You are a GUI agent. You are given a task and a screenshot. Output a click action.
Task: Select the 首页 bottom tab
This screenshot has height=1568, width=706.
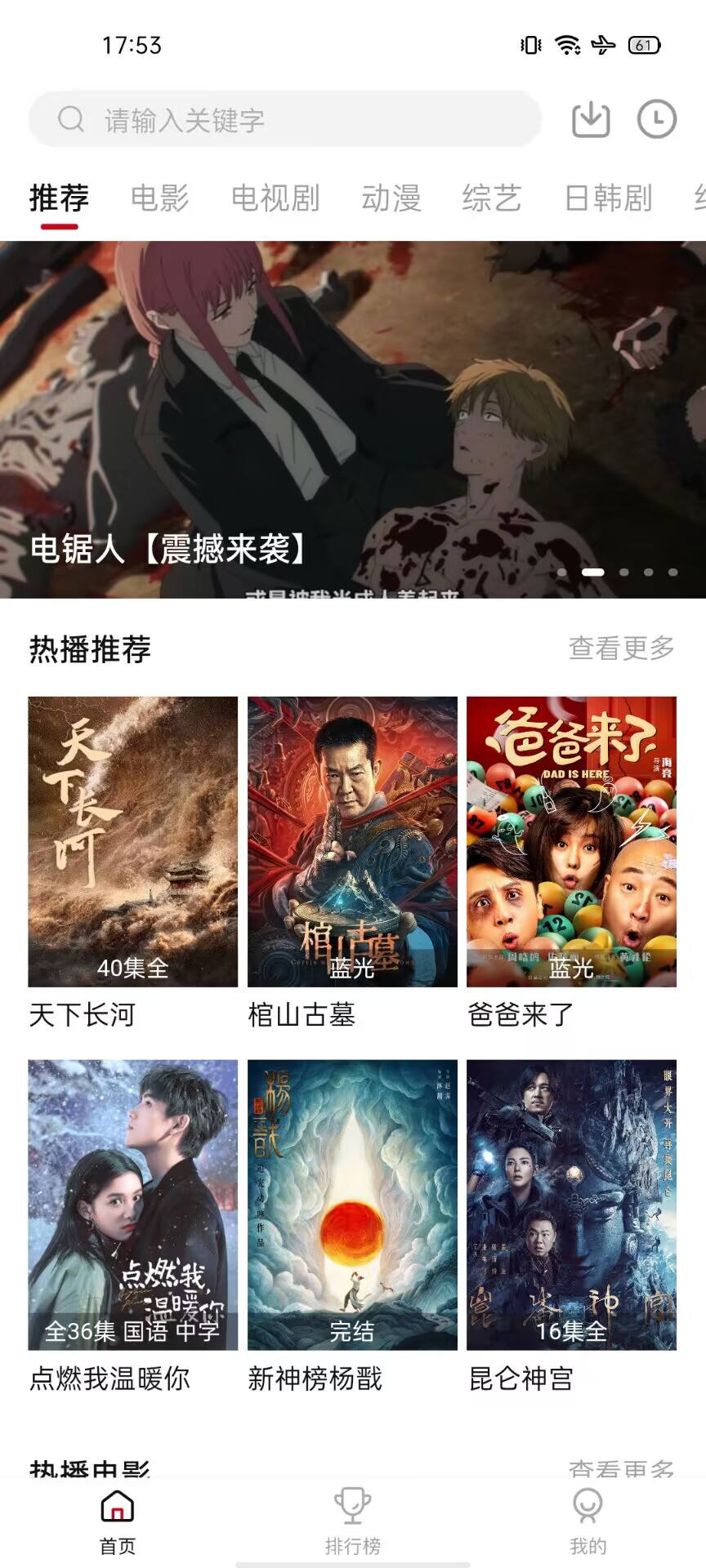tap(118, 1520)
